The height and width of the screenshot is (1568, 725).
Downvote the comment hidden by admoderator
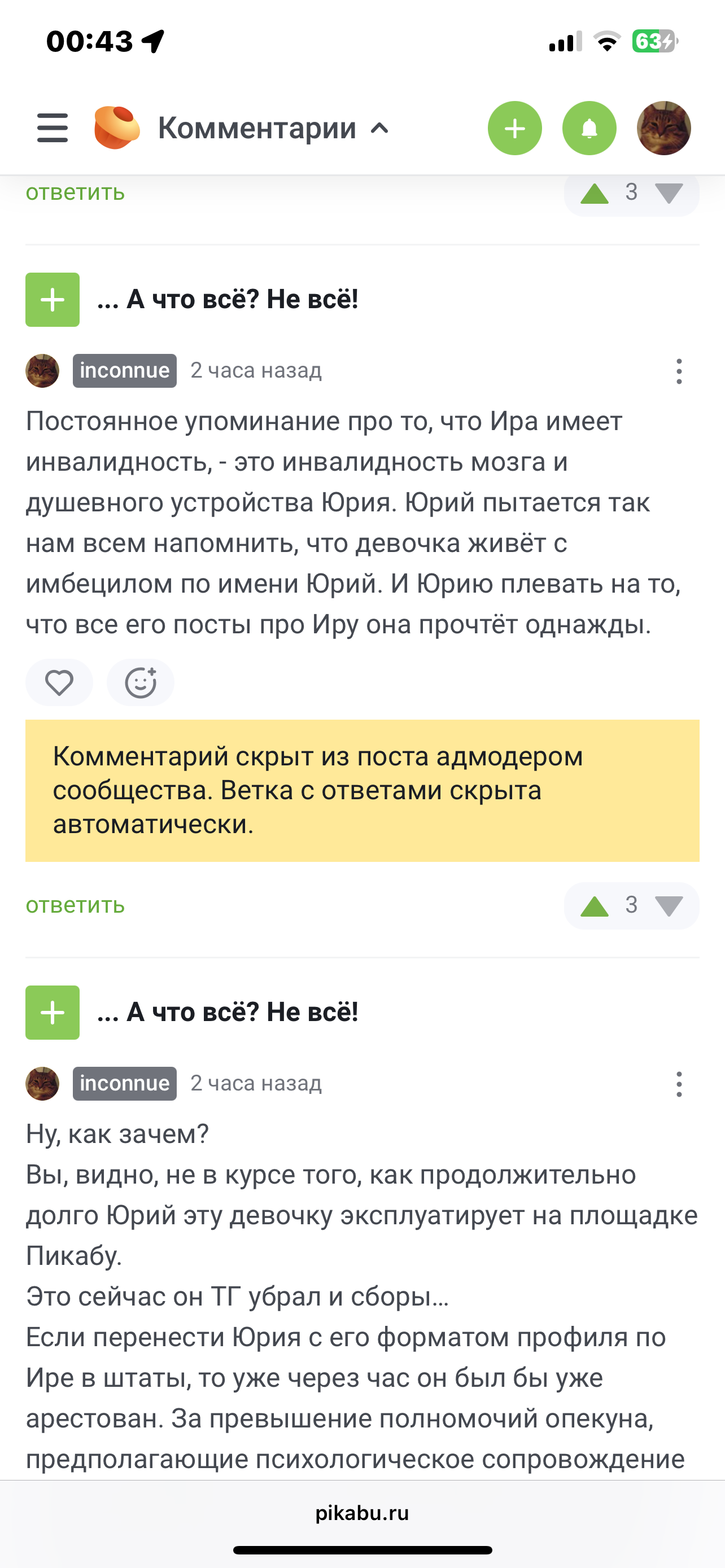pos(669,906)
